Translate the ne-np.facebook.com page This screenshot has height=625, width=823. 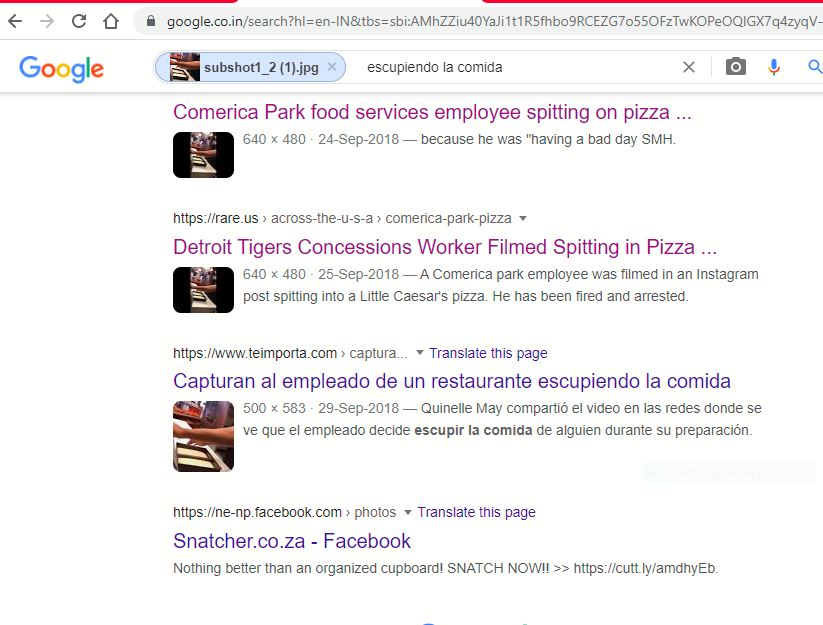(476, 512)
